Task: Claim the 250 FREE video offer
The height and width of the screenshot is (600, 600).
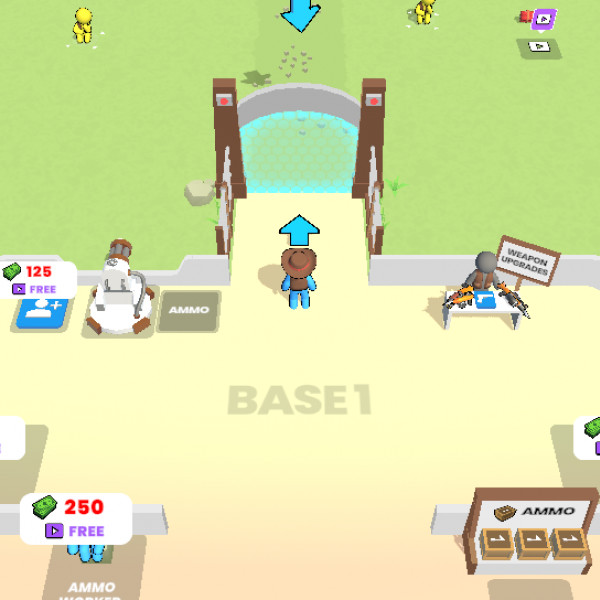Action: (x=76, y=531)
